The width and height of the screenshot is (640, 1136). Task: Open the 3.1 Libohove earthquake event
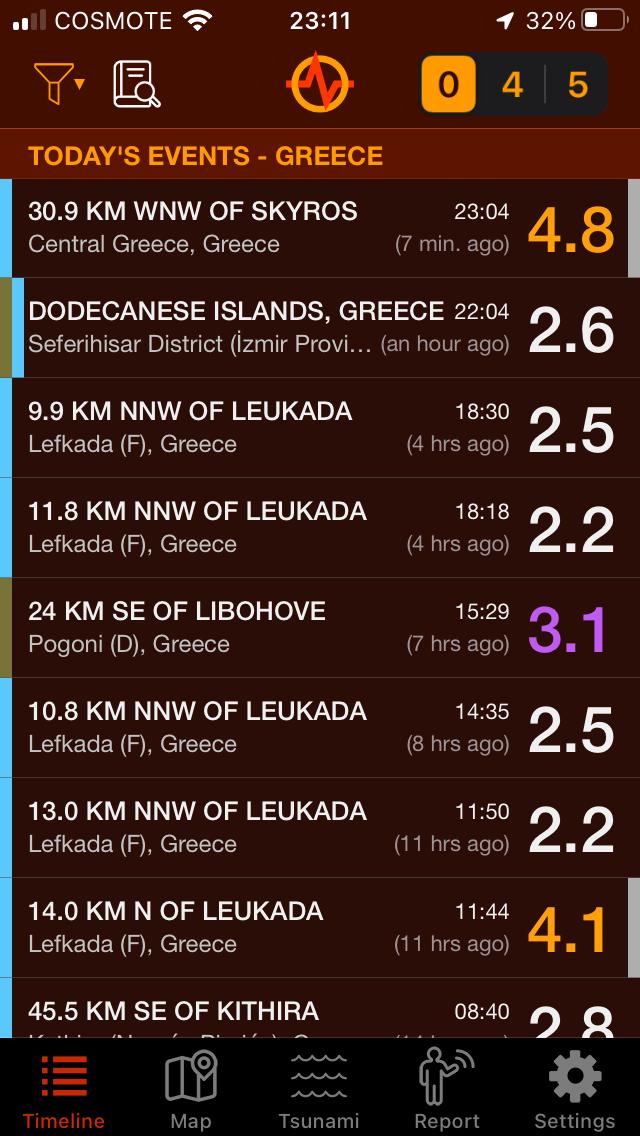(320, 628)
